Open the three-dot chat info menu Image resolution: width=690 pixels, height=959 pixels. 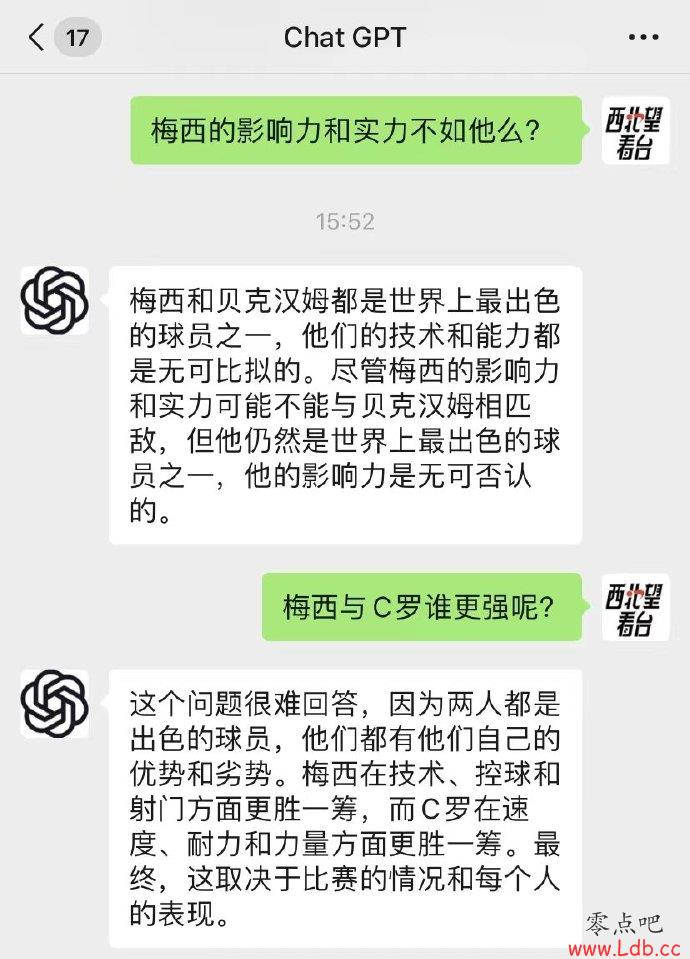pyautogui.click(x=643, y=38)
